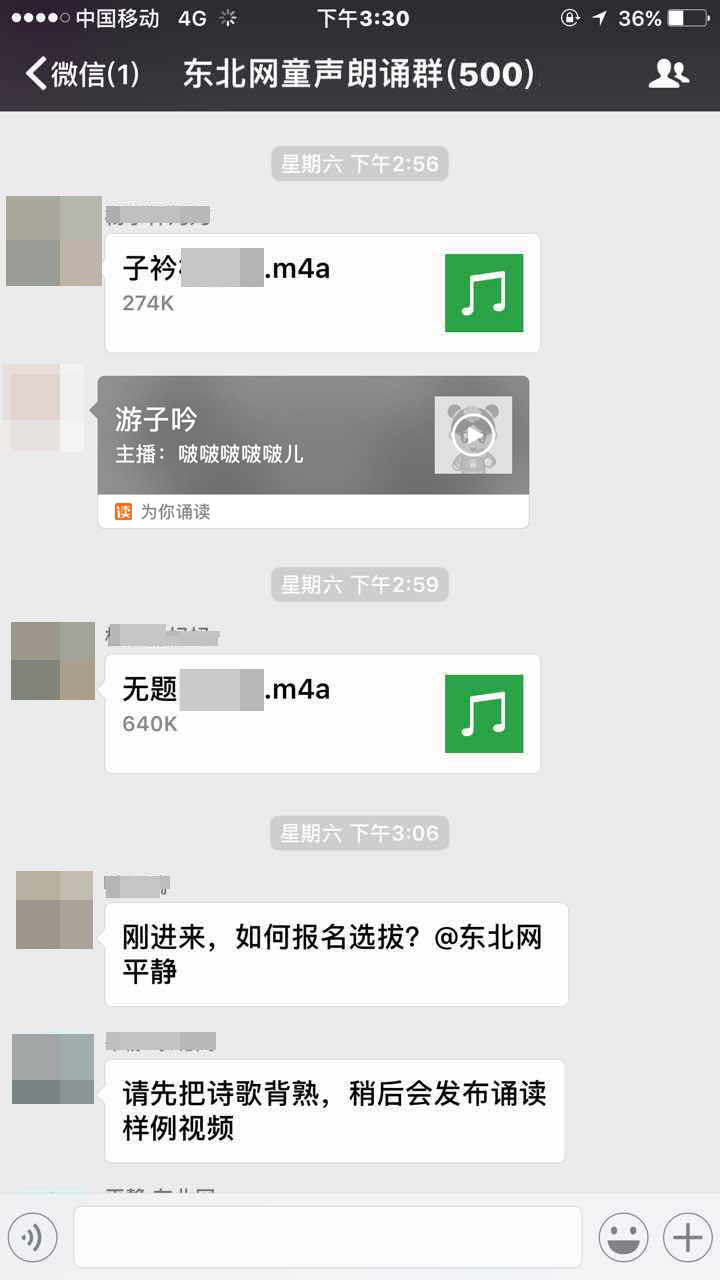The image size is (720, 1280).
Task: Go back to the 微信 chat list
Action: [80, 74]
